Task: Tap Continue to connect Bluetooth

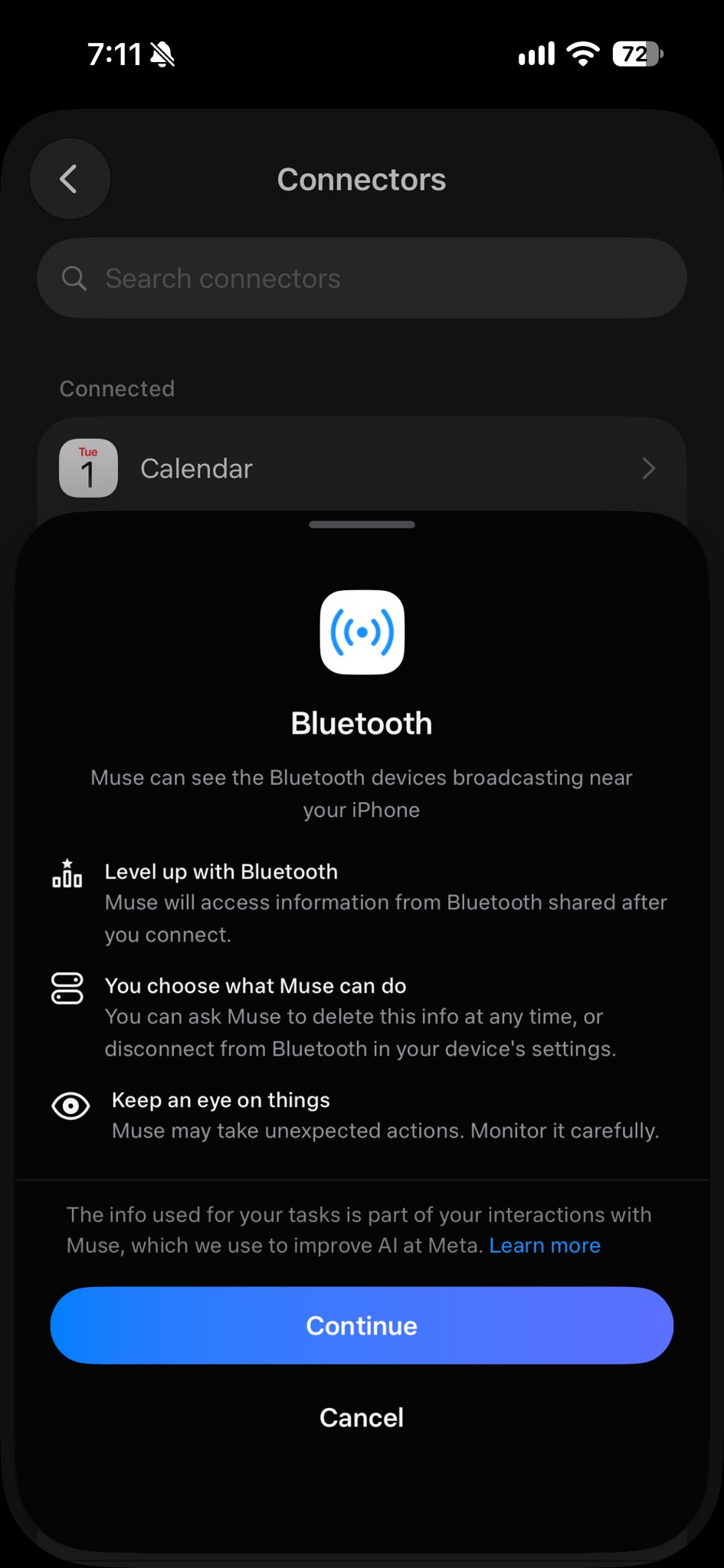Action: click(362, 1325)
